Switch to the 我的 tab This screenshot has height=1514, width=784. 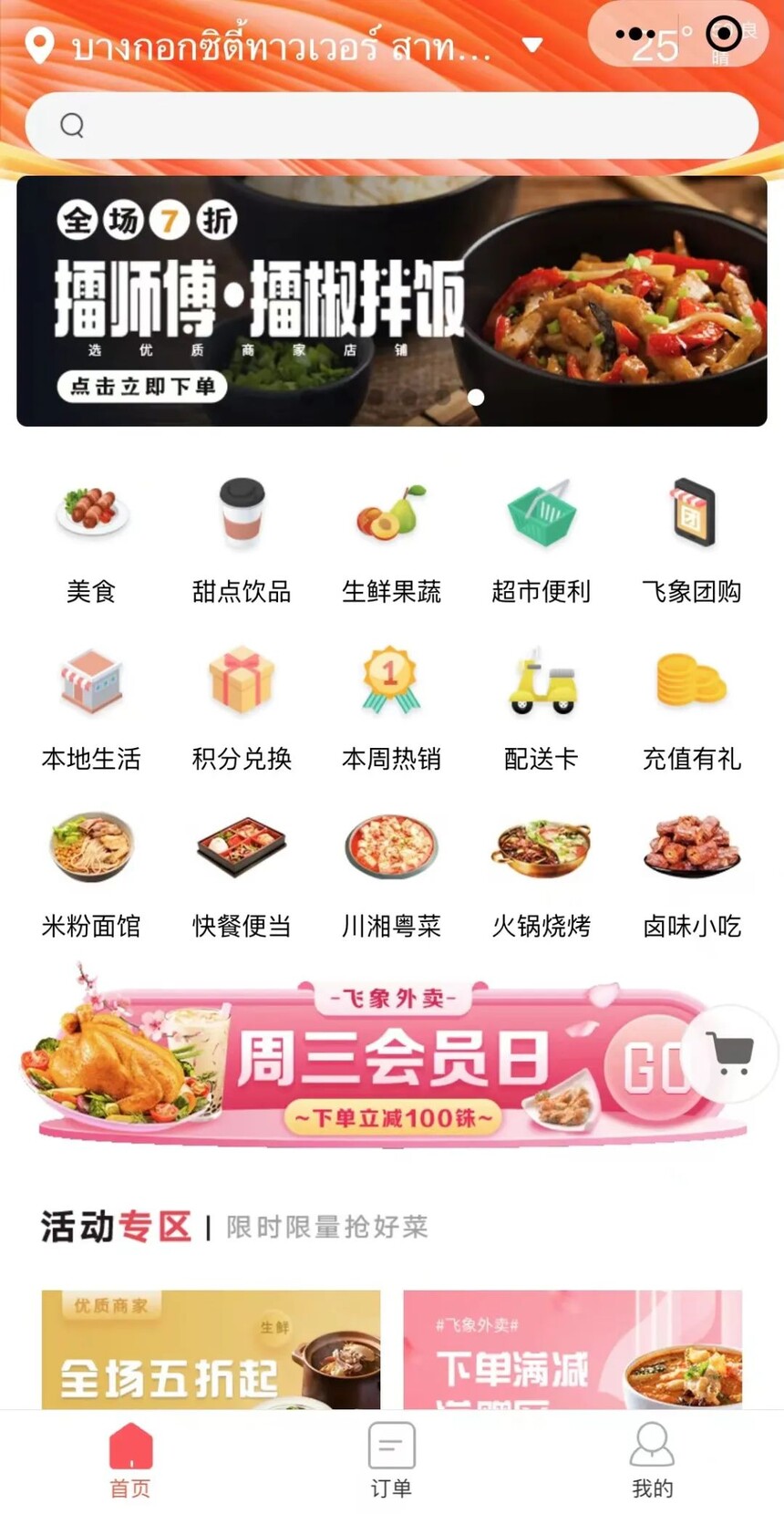tap(652, 1459)
